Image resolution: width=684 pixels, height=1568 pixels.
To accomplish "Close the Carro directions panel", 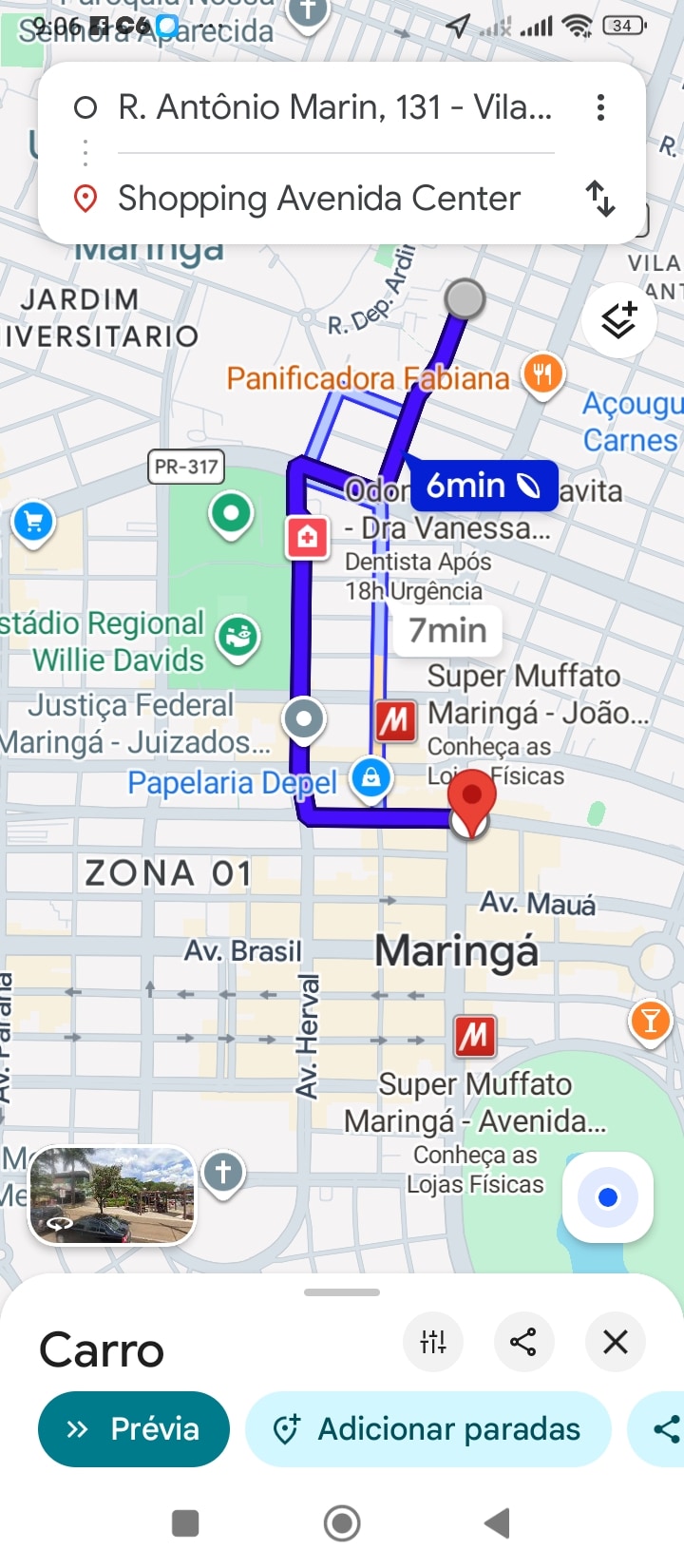I will tap(616, 1342).
